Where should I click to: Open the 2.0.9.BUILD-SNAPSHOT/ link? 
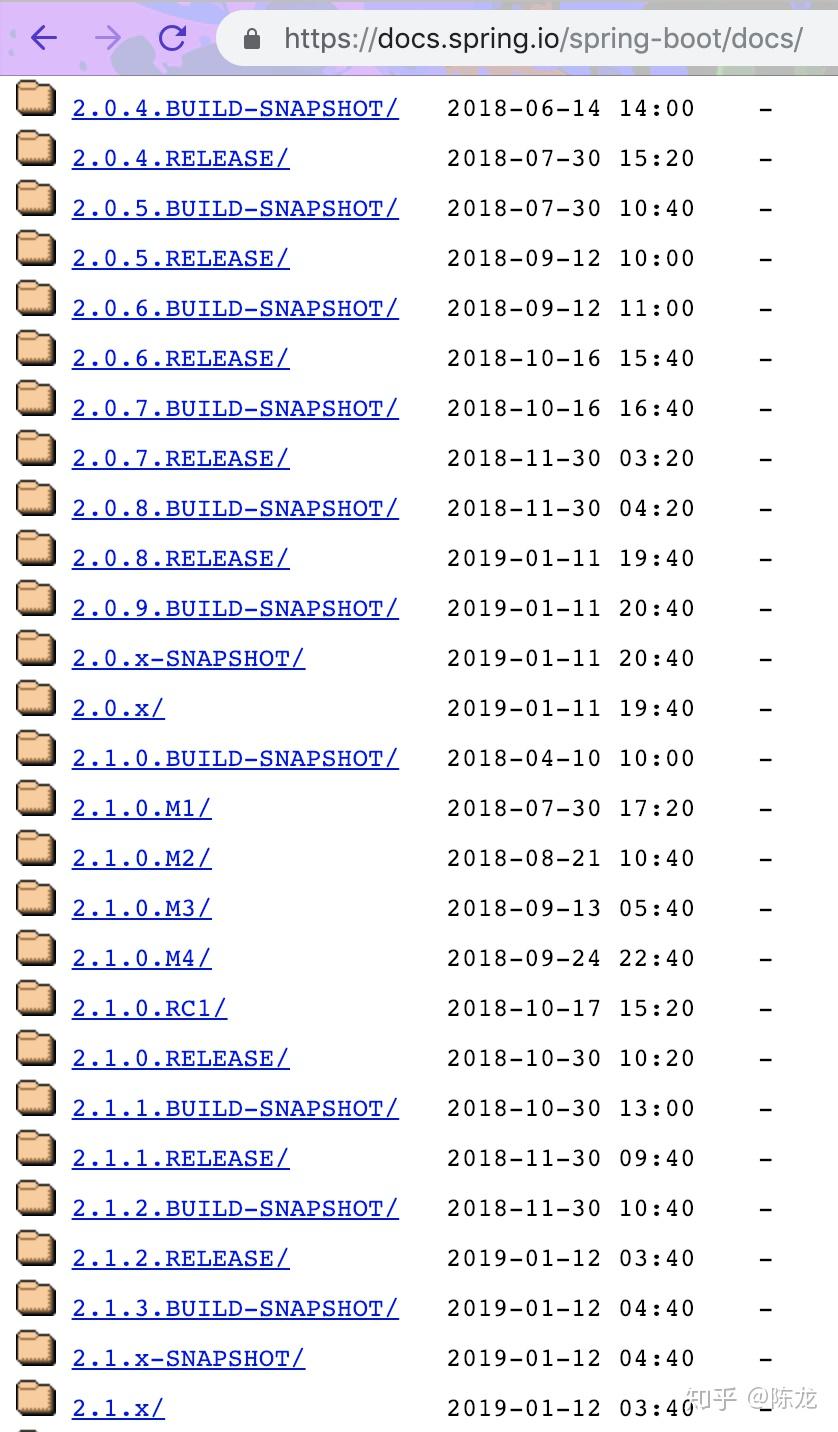pos(235,608)
